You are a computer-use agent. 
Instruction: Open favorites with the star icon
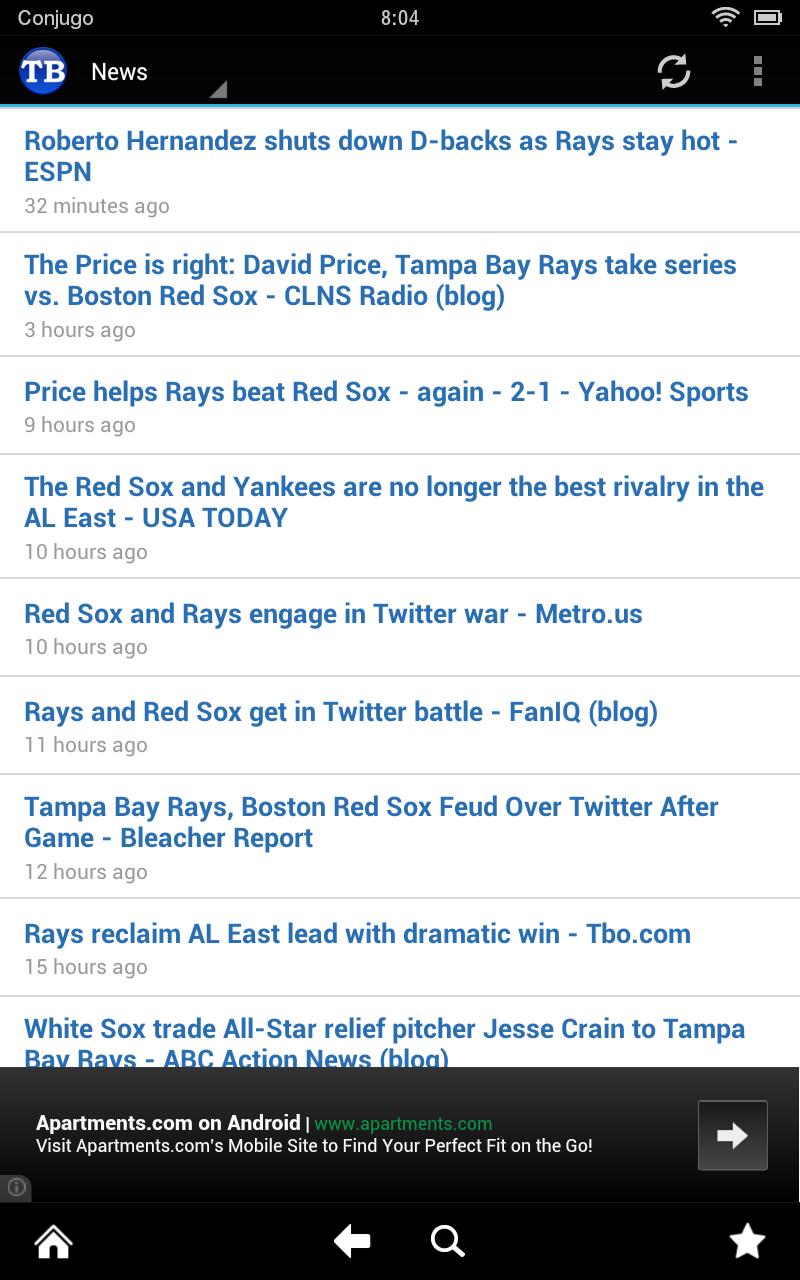click(747, 1242)
